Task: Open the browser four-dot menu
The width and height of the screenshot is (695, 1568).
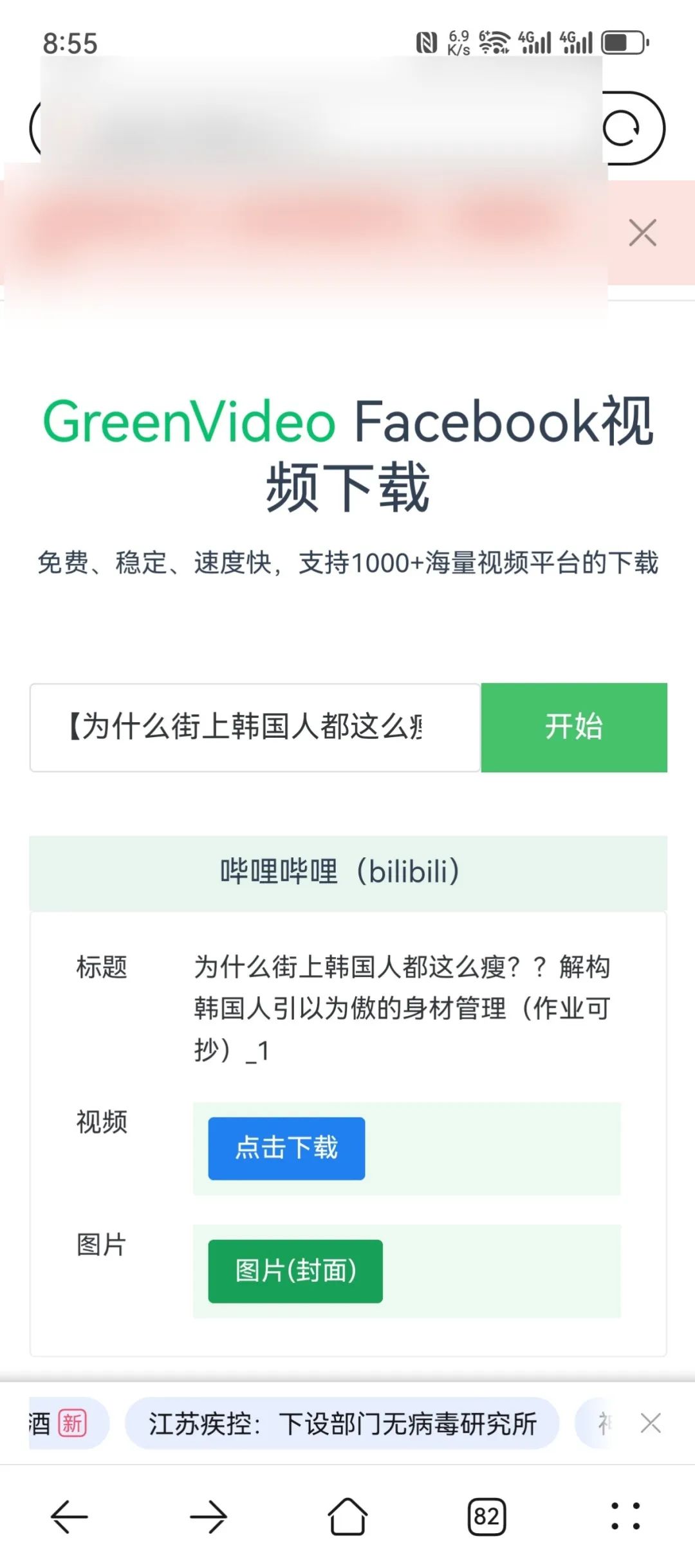Action: tap(625, 1517)
